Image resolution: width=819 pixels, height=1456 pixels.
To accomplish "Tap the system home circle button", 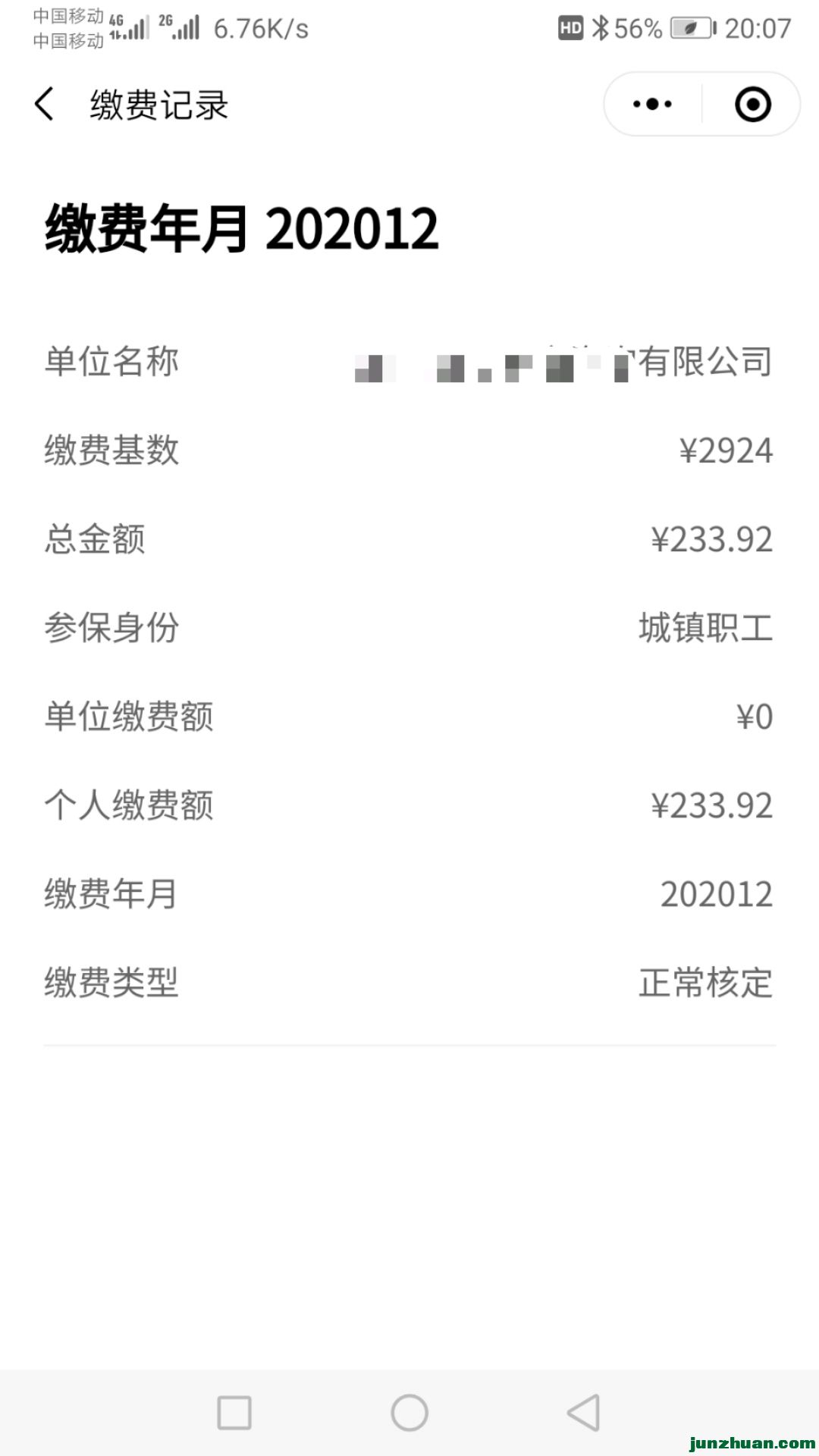I will 409,1413.
